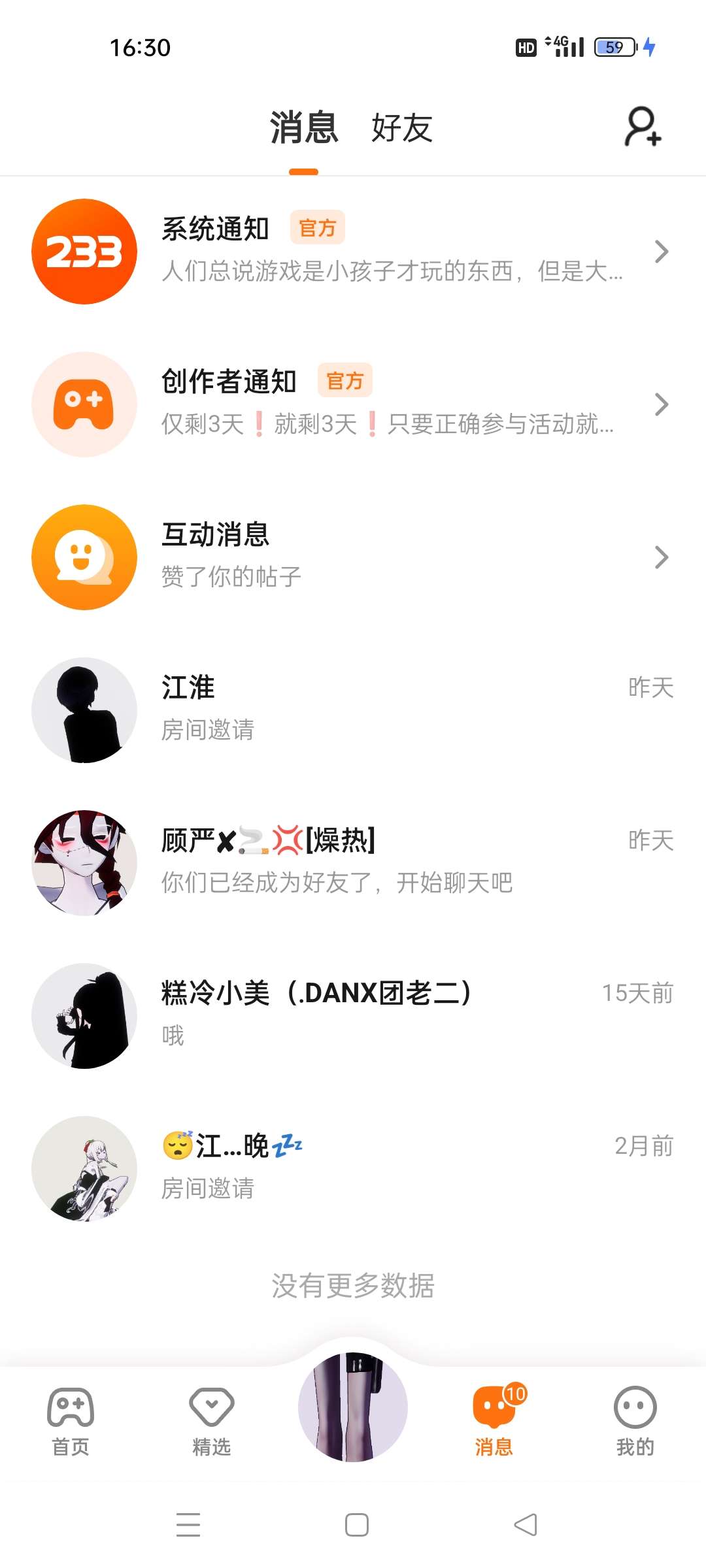The image size is (706, 1568).
Task: Open the chat with 顾严 [燥热]
Action: (353, 863)
